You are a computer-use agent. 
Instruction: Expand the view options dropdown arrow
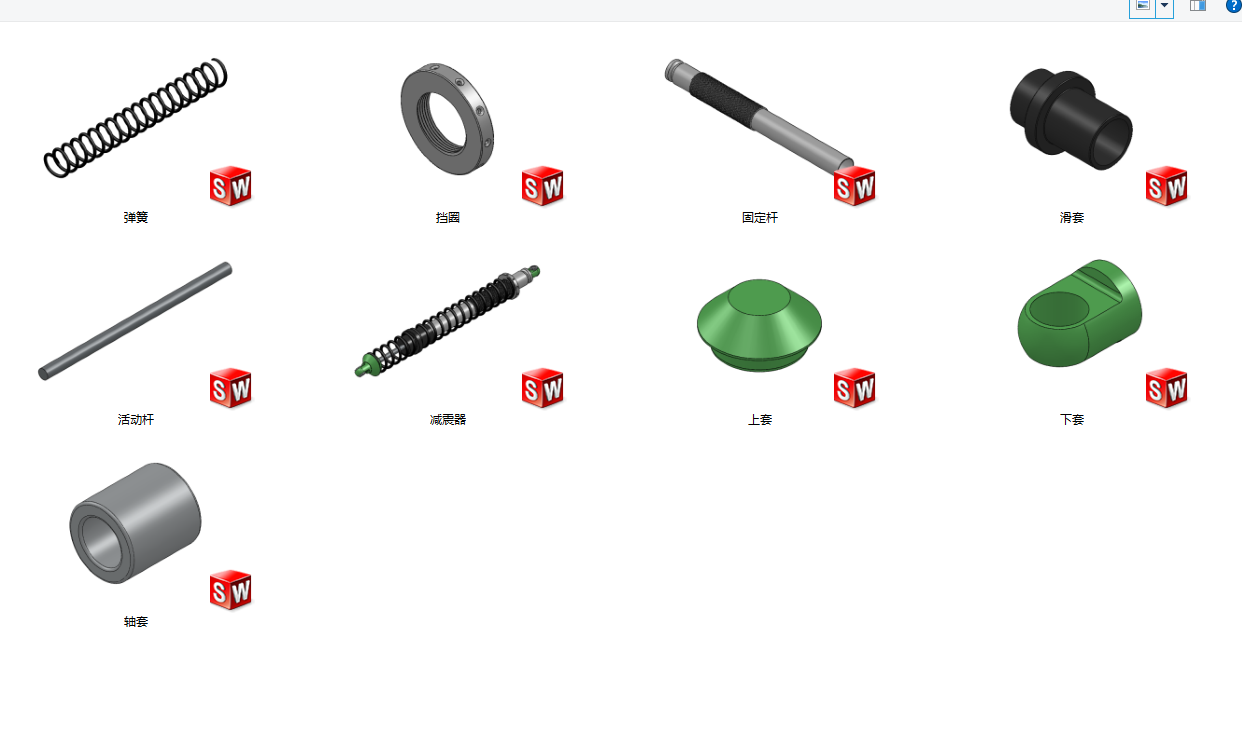pyautogui.click(x=1164, y=6)
